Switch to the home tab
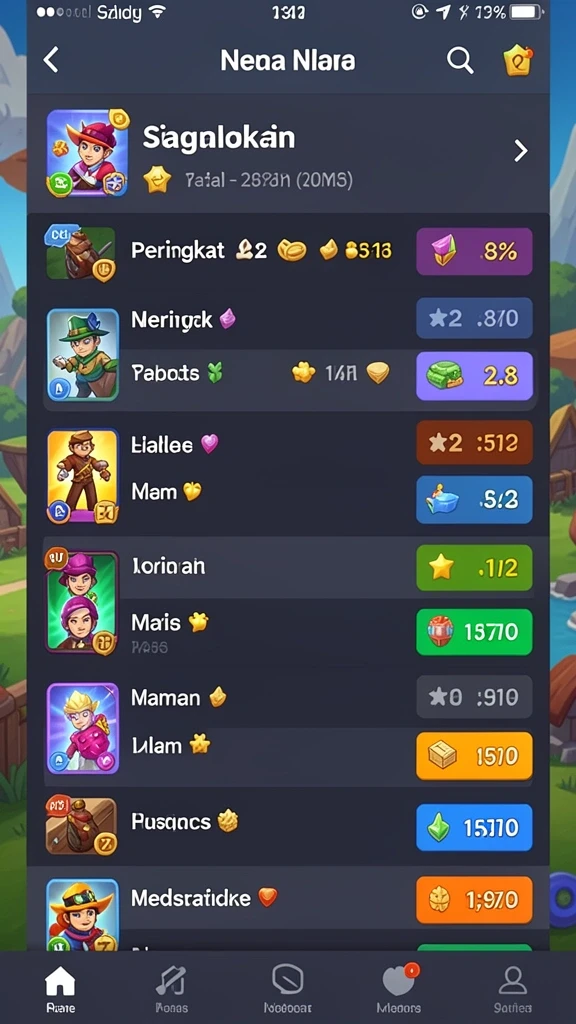The height and width of the screenshot is (1024, 576). click(60, 989)
